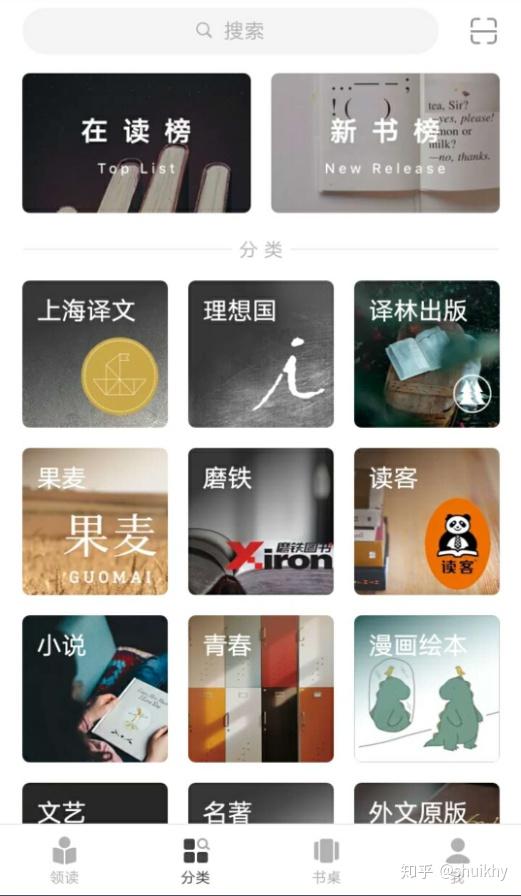The image size is (521, 896).
Task: Switch to the 书桌 tab
Action: click(326, 861)
